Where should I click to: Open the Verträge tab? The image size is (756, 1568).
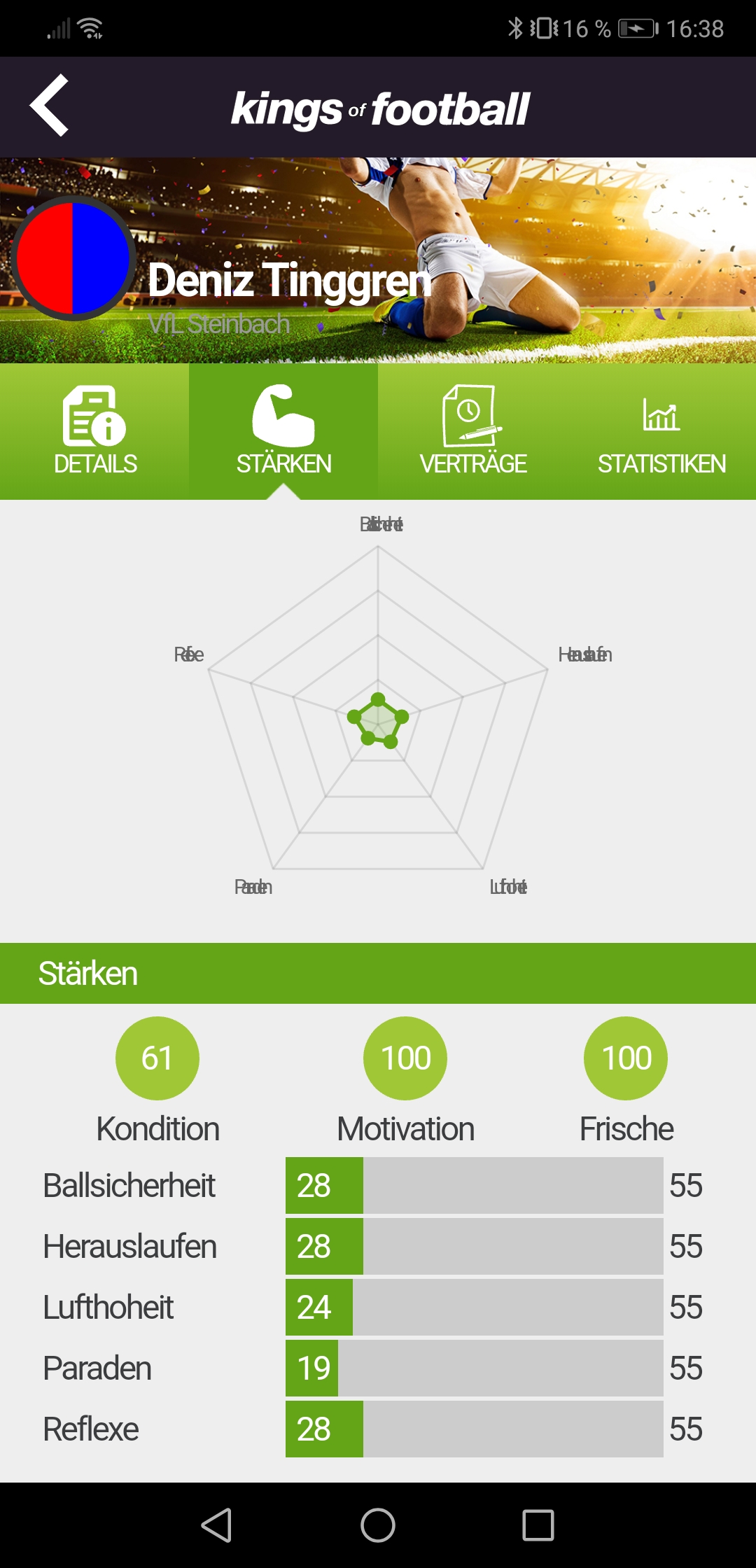click(x=472, y=431)
